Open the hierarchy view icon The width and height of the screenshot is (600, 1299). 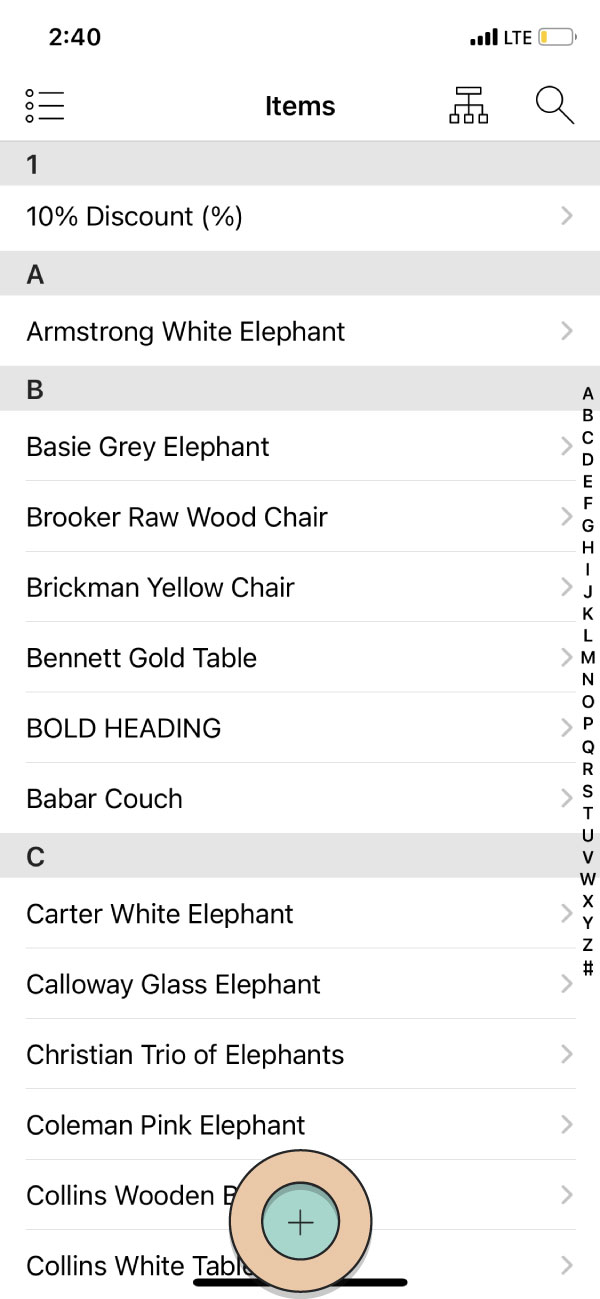point(468,105)
